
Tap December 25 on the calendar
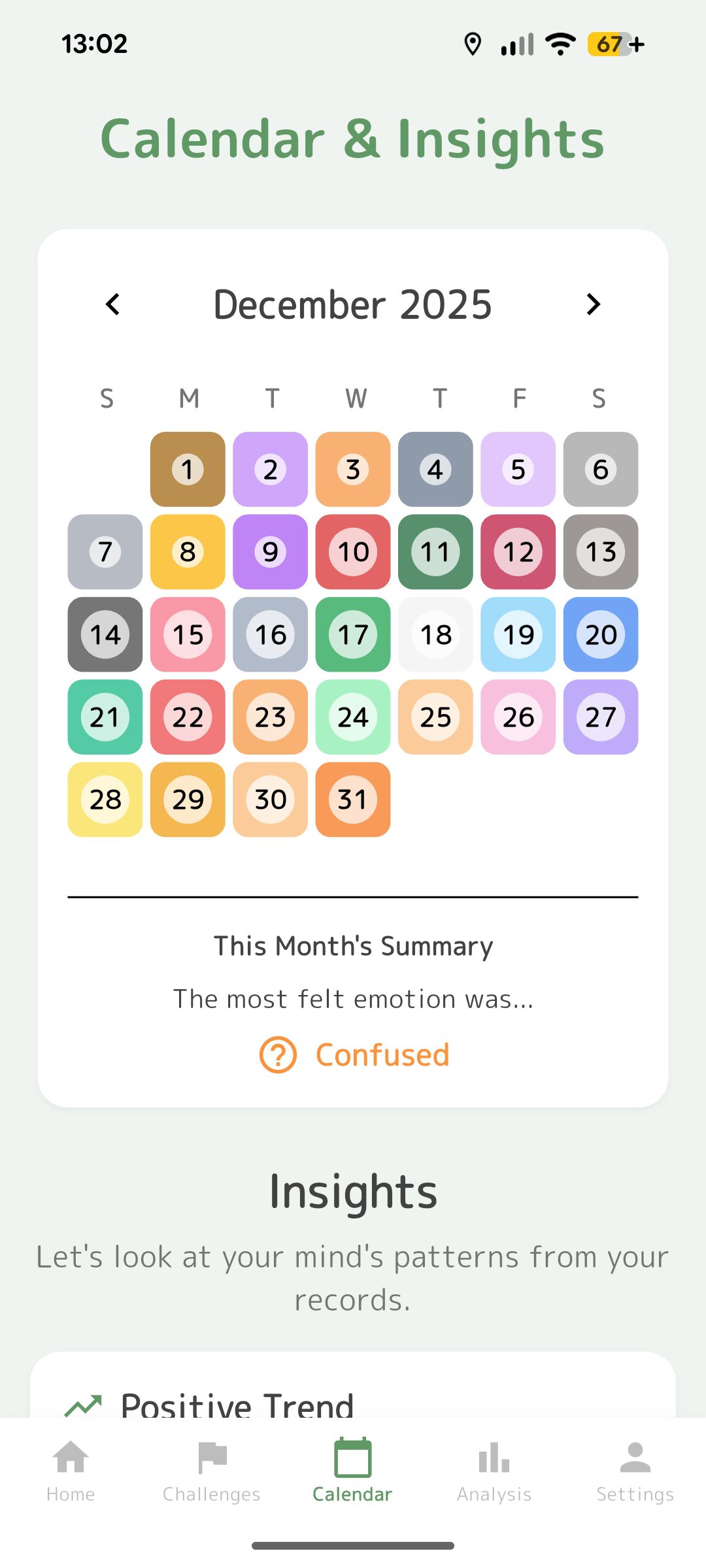point(435,717)
